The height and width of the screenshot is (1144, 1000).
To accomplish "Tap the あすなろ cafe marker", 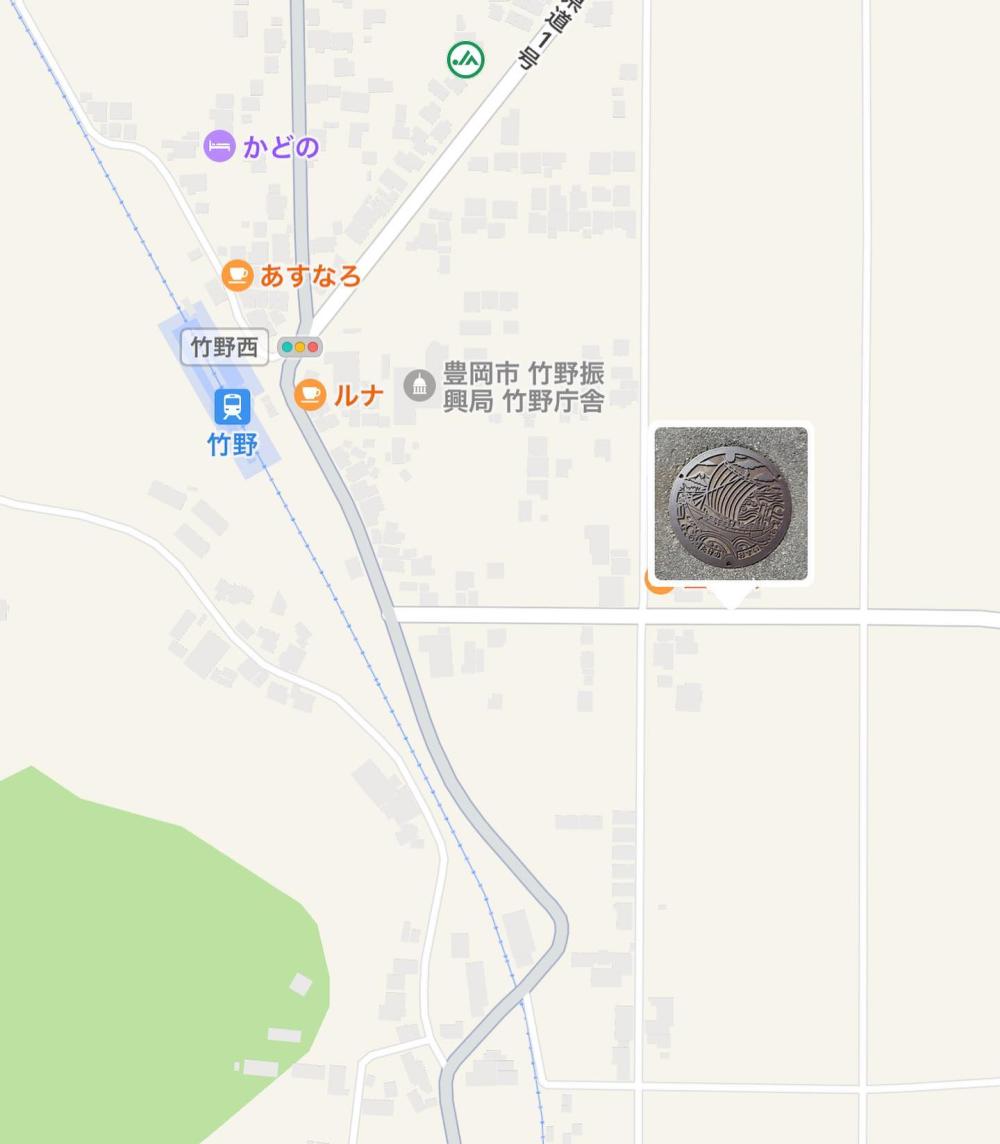I will click(x=237, y=274).
